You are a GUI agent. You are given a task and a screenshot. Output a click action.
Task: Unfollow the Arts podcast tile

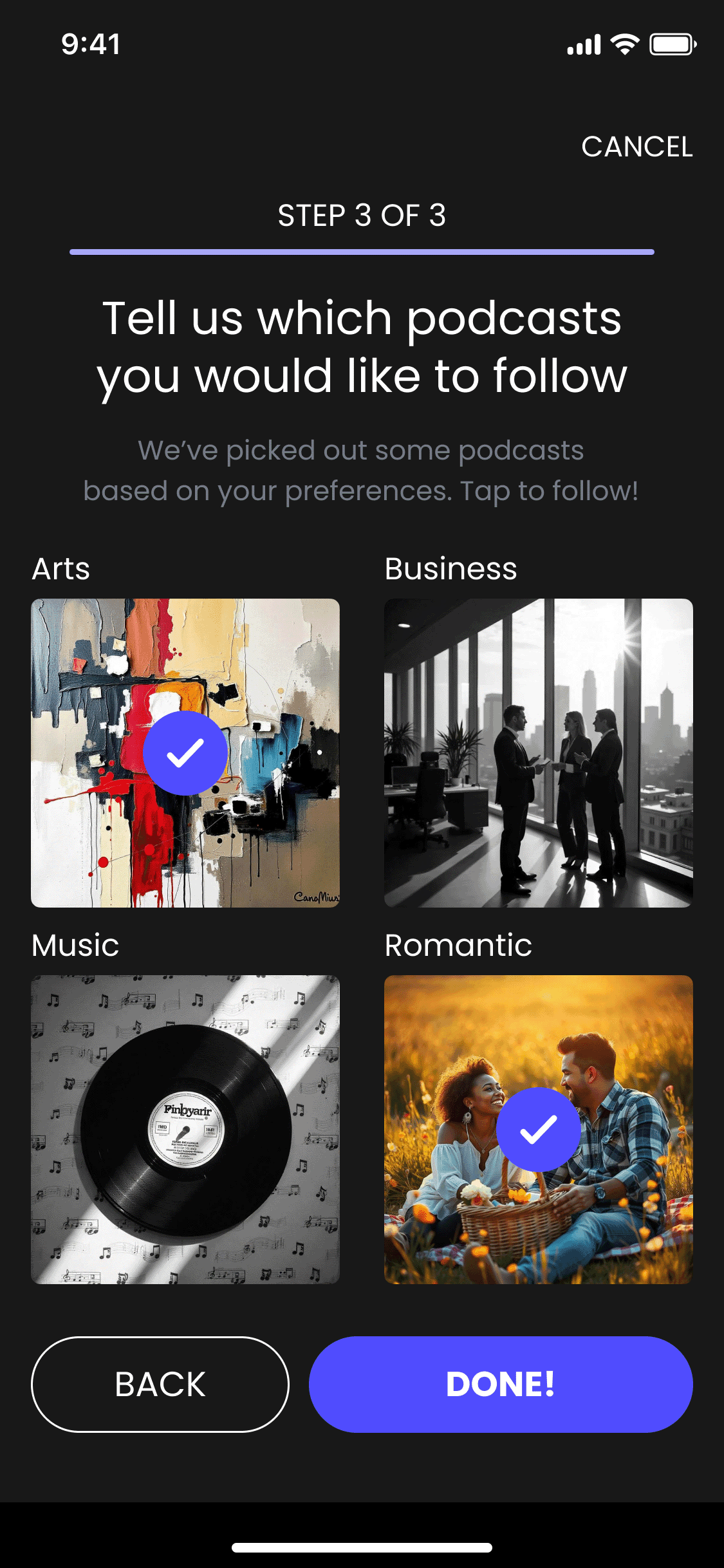click(185, 752)
